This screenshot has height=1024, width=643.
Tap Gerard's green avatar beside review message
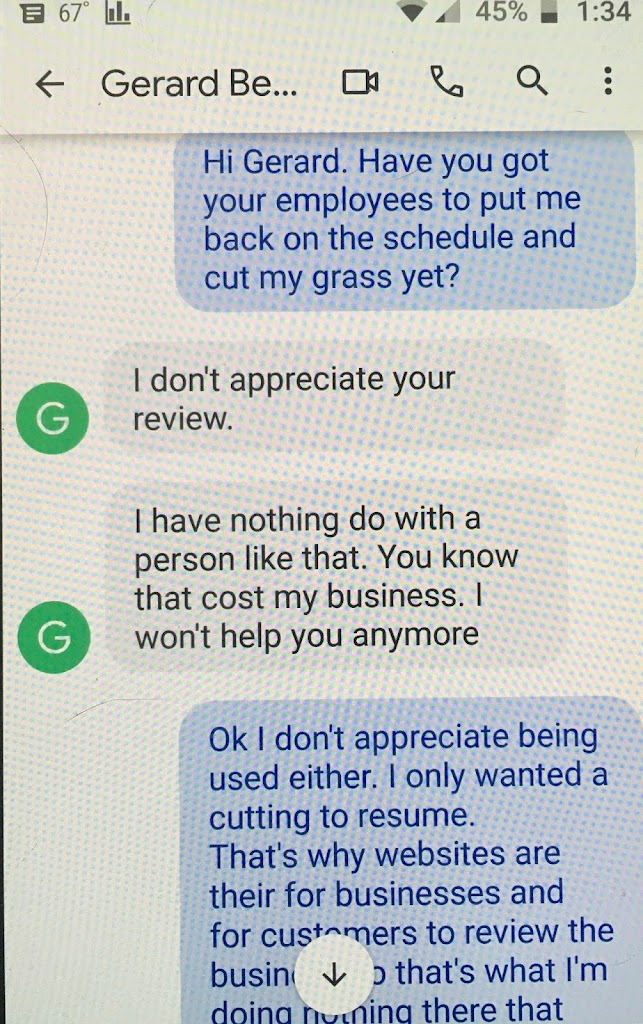tap(53, 418)
